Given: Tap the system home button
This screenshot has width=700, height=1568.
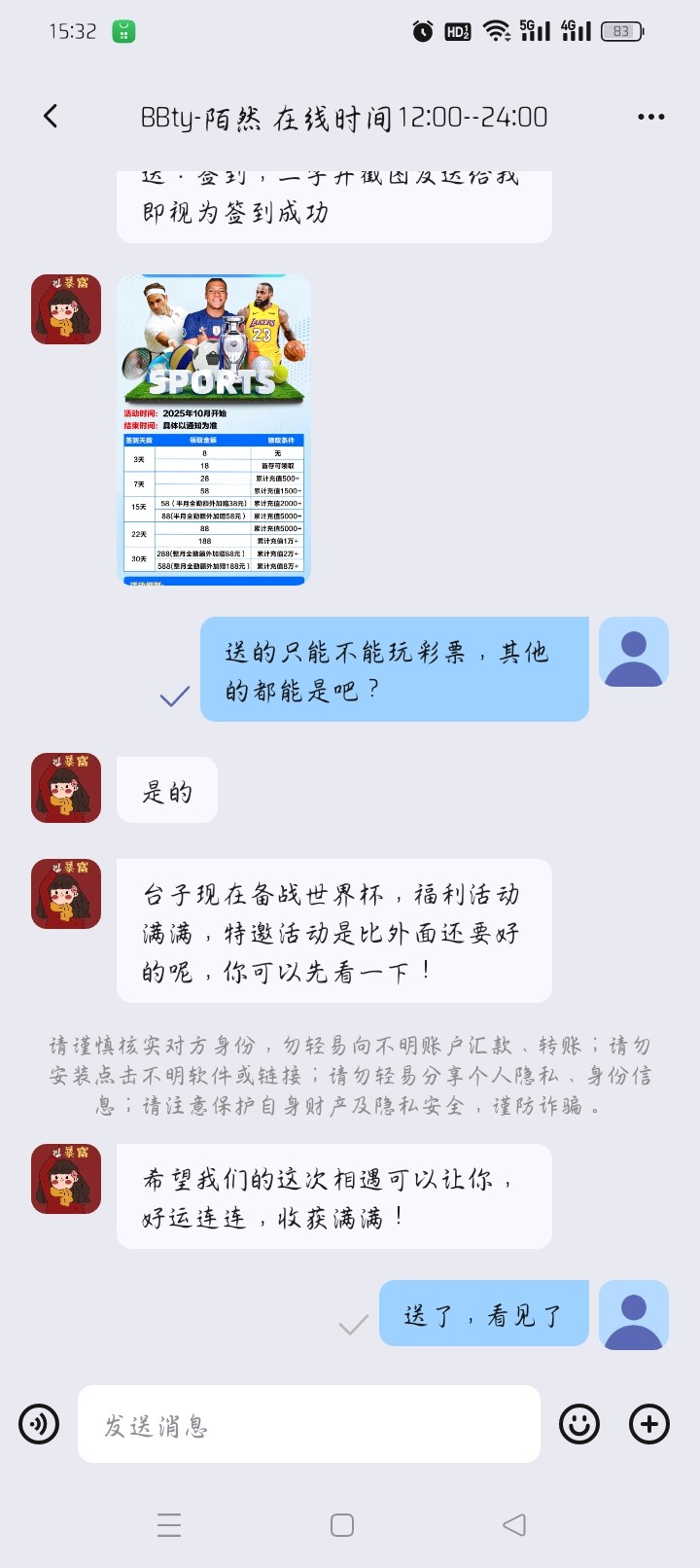Looking at the screenshot, I should tap(342, 1524).
